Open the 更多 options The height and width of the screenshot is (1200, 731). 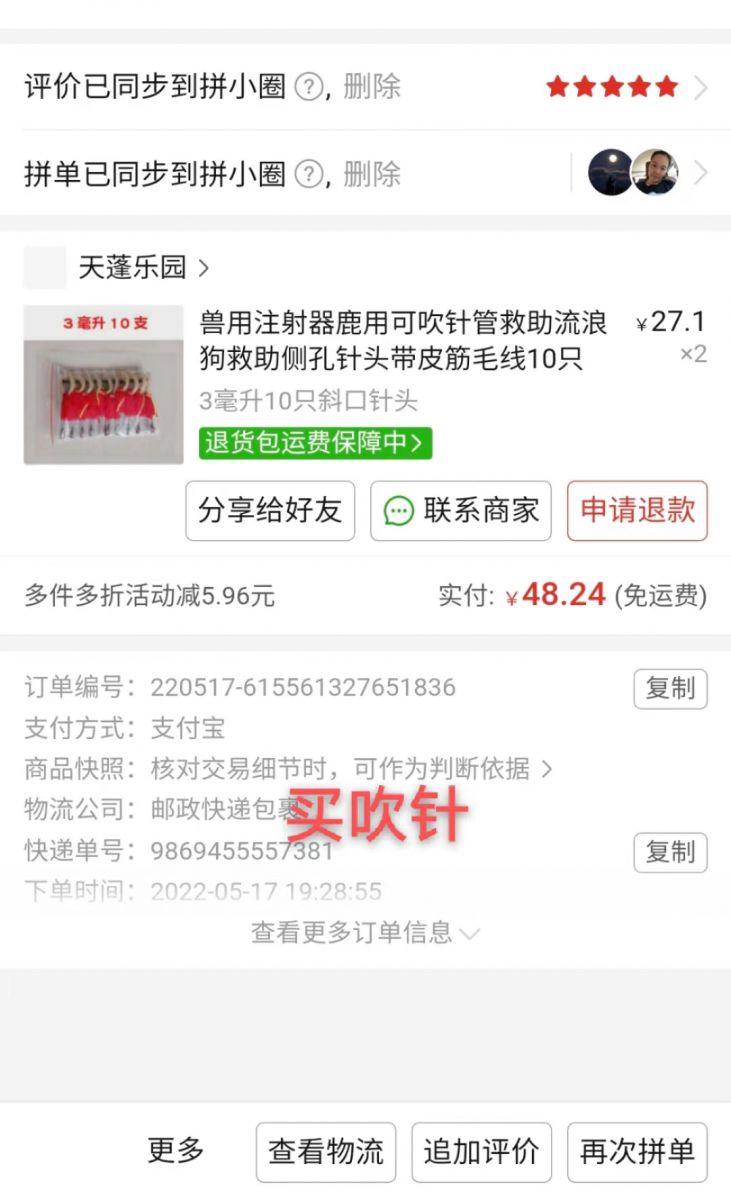click(176, 1151)
